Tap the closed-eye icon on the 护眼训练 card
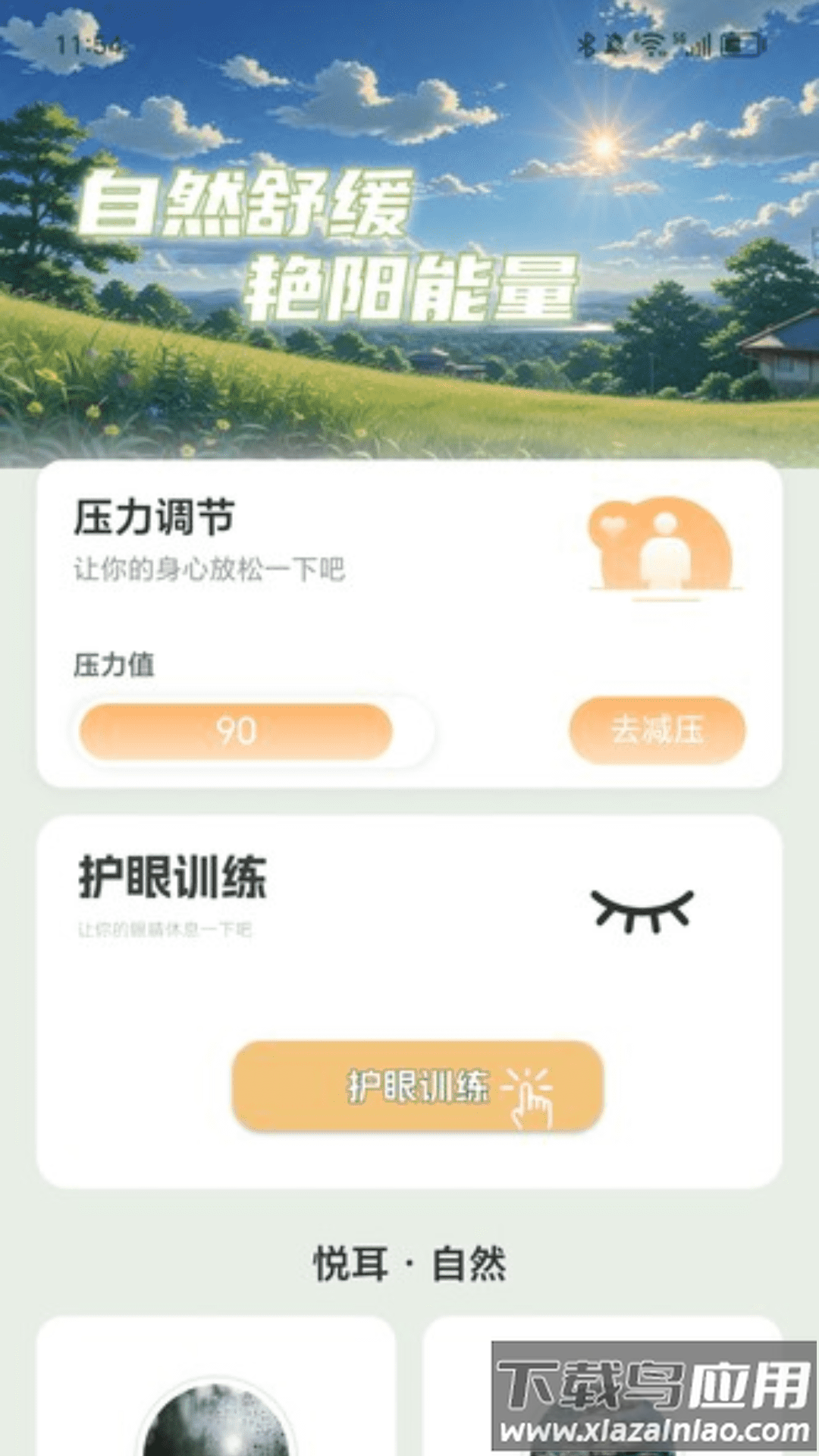Viewport: 819px width, 1456px height. coord(643,910)
